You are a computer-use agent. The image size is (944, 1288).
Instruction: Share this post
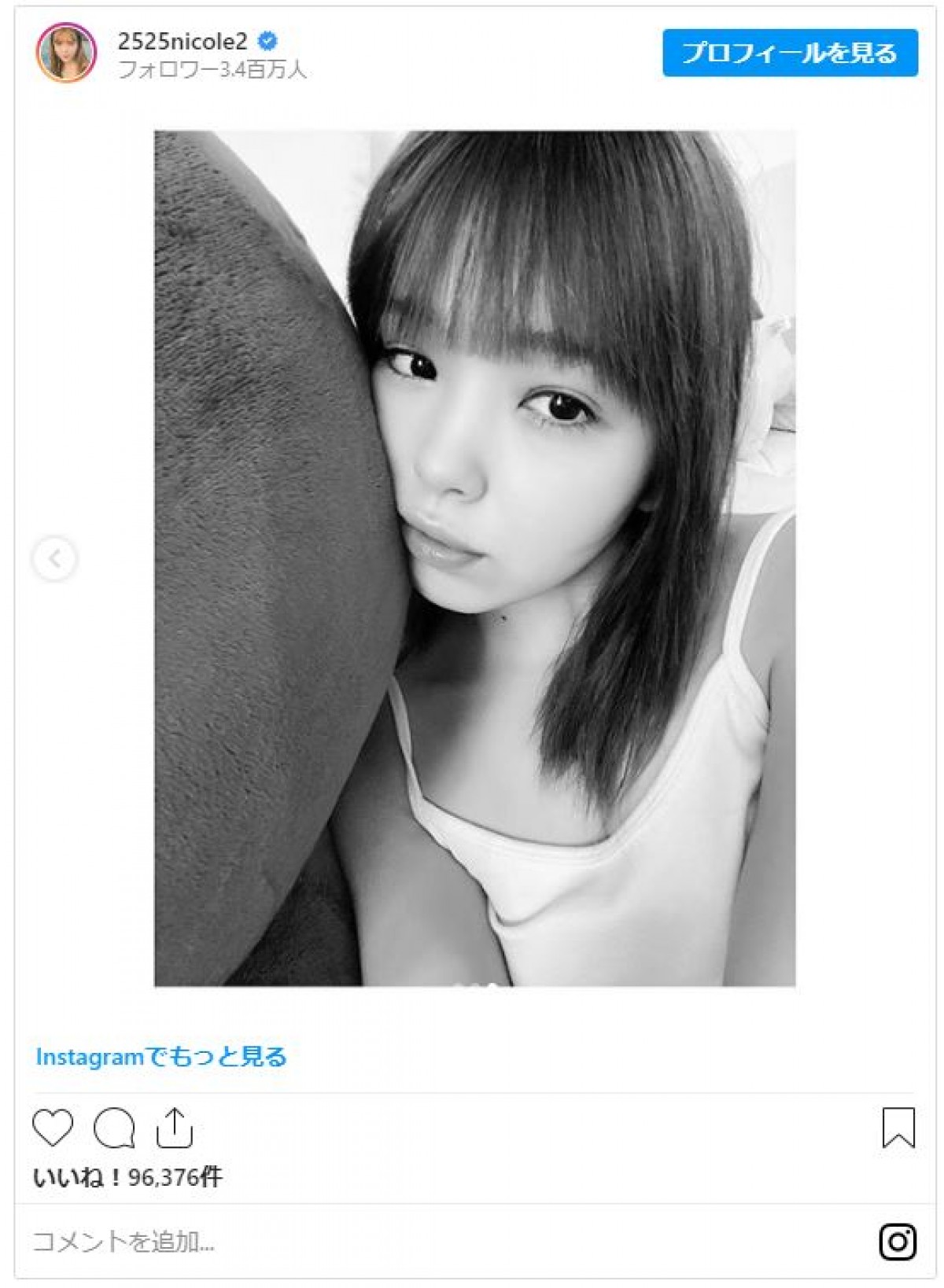point(174,1128)
